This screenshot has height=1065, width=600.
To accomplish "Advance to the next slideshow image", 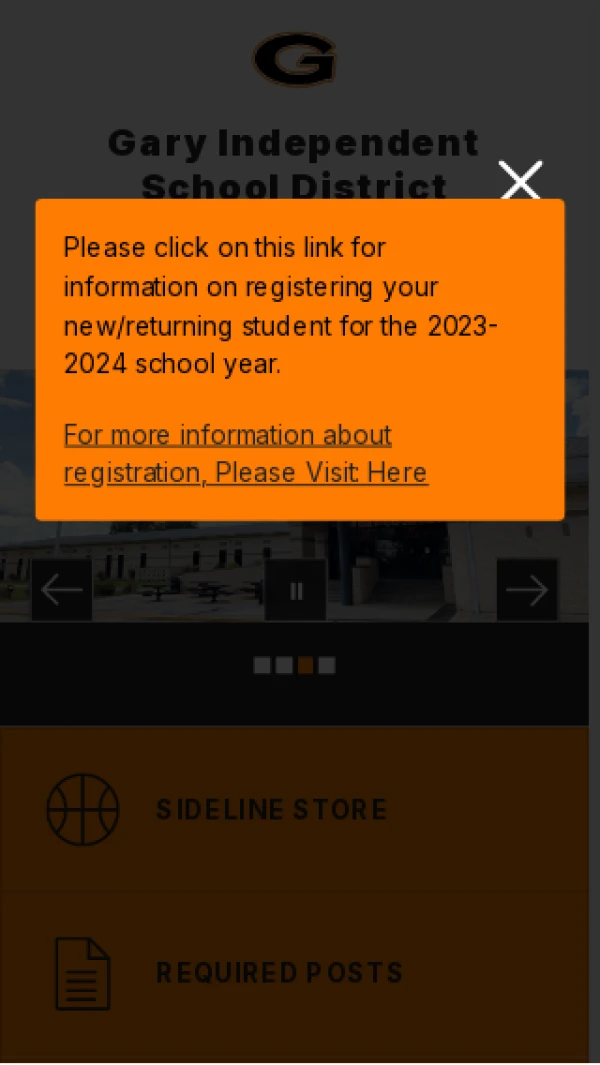I will (x=527, y=590).
